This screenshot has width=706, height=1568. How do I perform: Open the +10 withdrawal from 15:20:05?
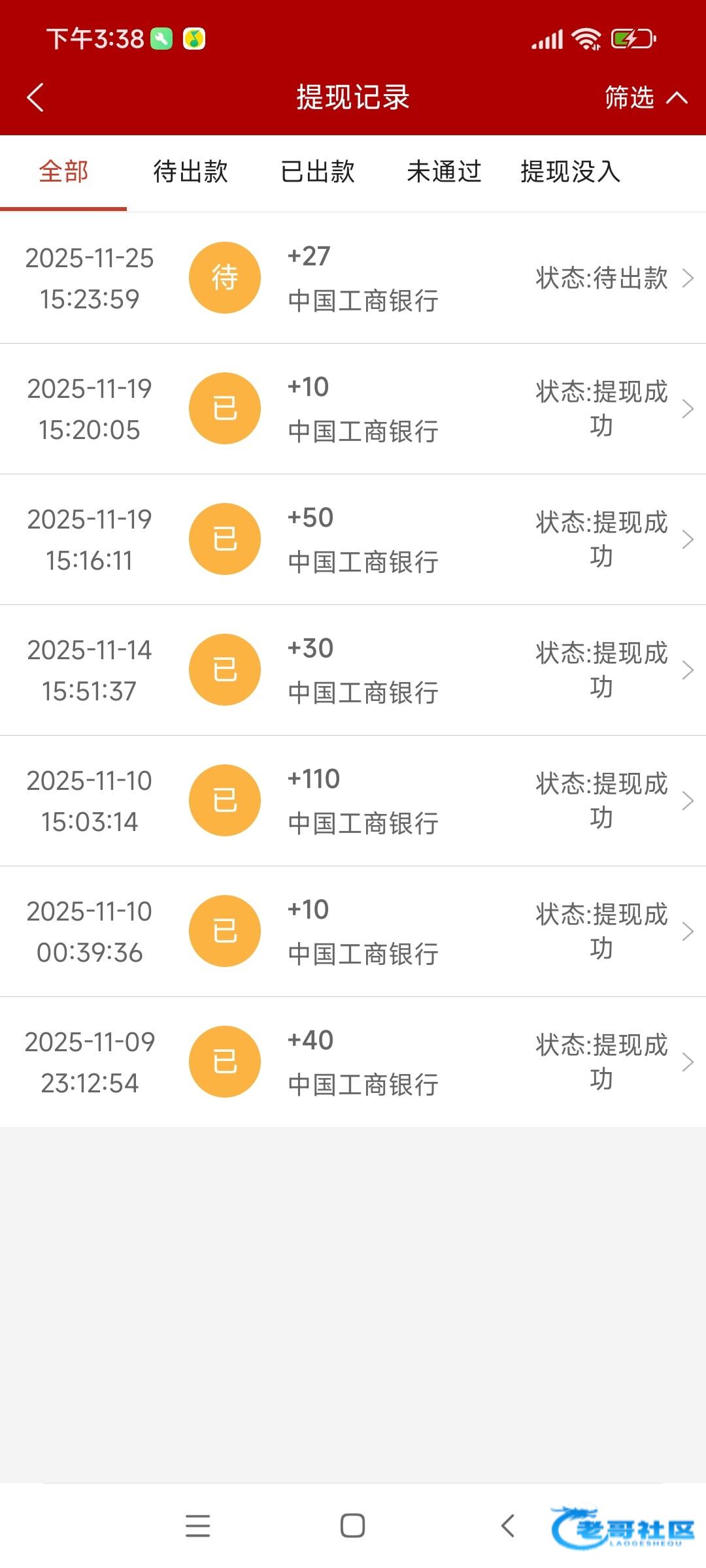[x=353, y=408]
